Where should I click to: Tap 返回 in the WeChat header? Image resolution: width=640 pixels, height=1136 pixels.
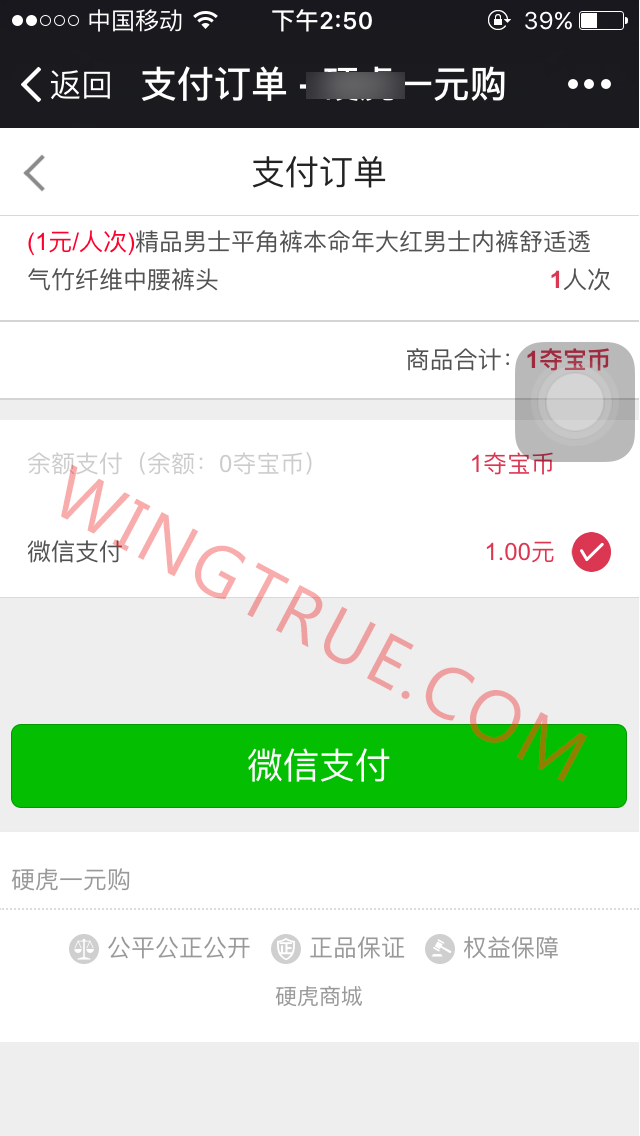click(x=65, y=85)
